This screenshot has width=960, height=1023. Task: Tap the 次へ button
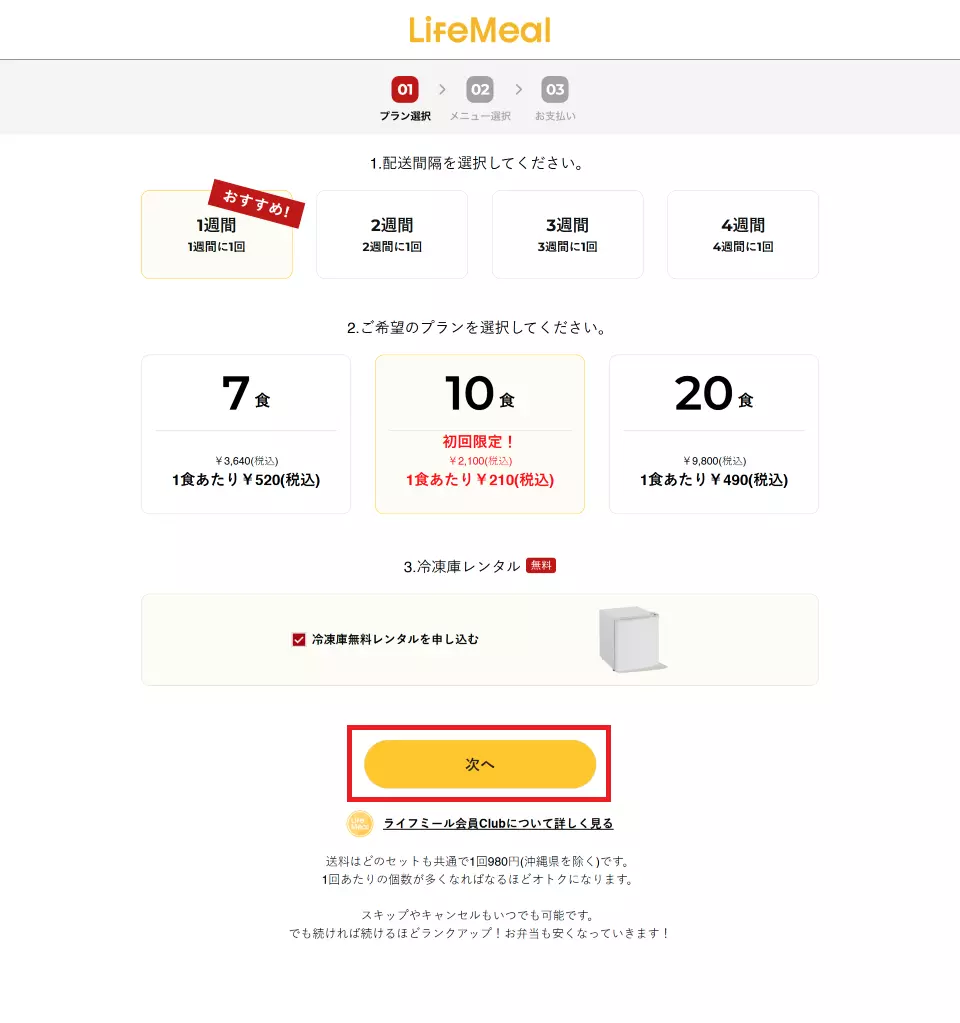(480, 764)
